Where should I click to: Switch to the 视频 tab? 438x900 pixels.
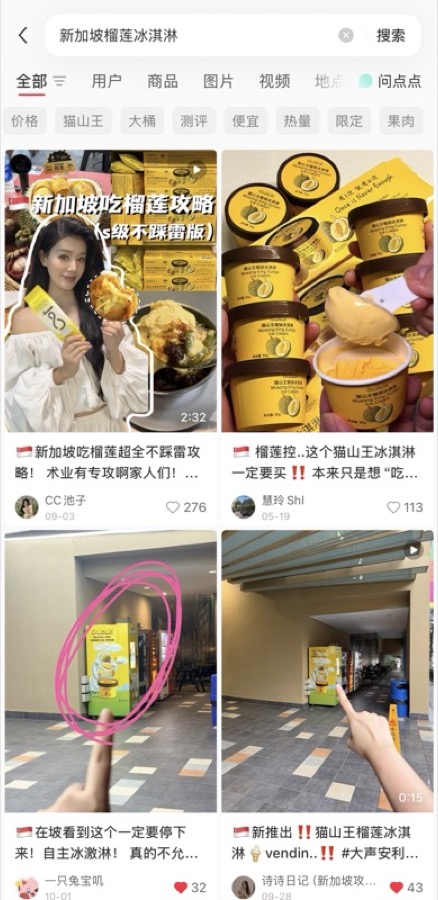(x=274, y=81)
